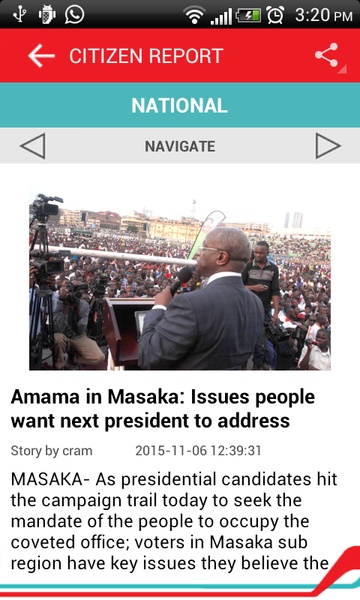Navigate to the previous story
Image resolution: width=360 pixels, height=600 pixels.
click(x=33, y=146)
